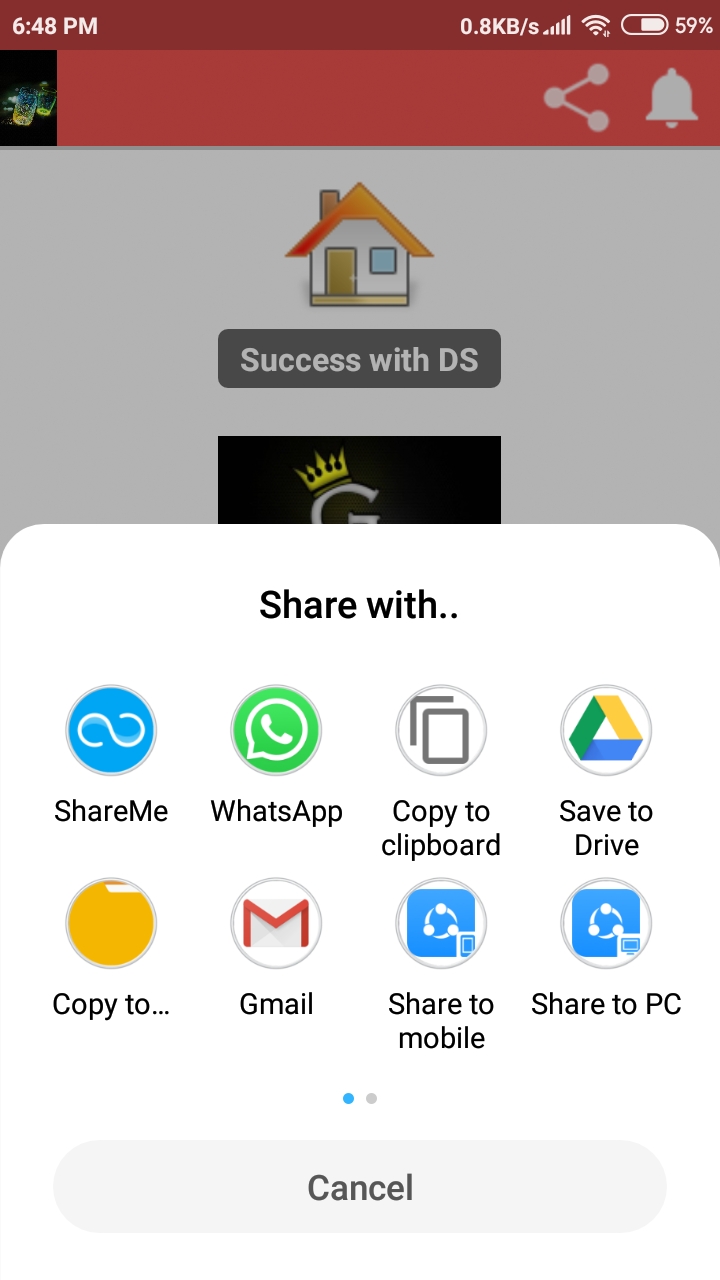720x1280 pixels.
Task: Tap the house picture on the wallpaper screen
Action: click(x=359, y=245)
